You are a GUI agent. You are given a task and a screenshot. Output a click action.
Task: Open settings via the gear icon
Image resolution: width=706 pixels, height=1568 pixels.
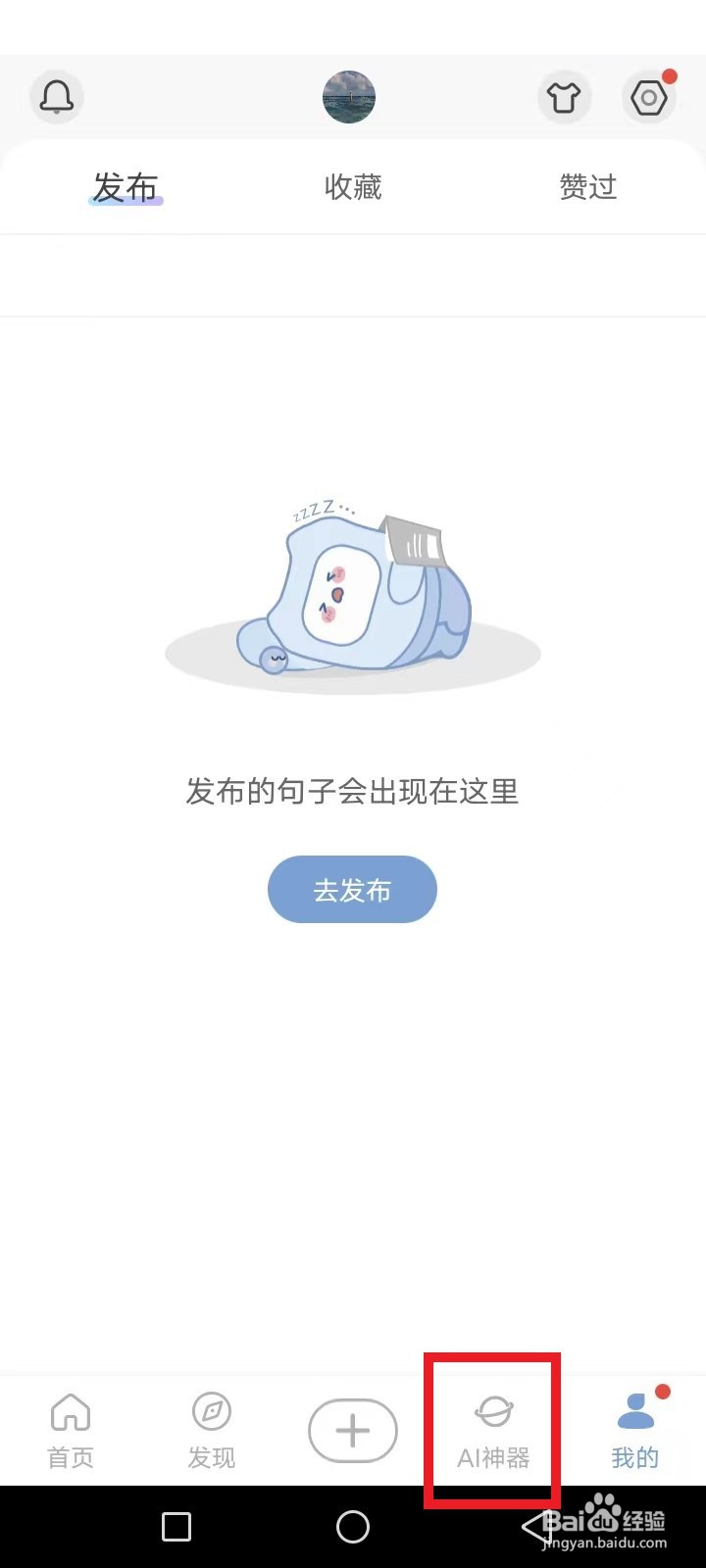pyautogui.click(x=648, y=97)
